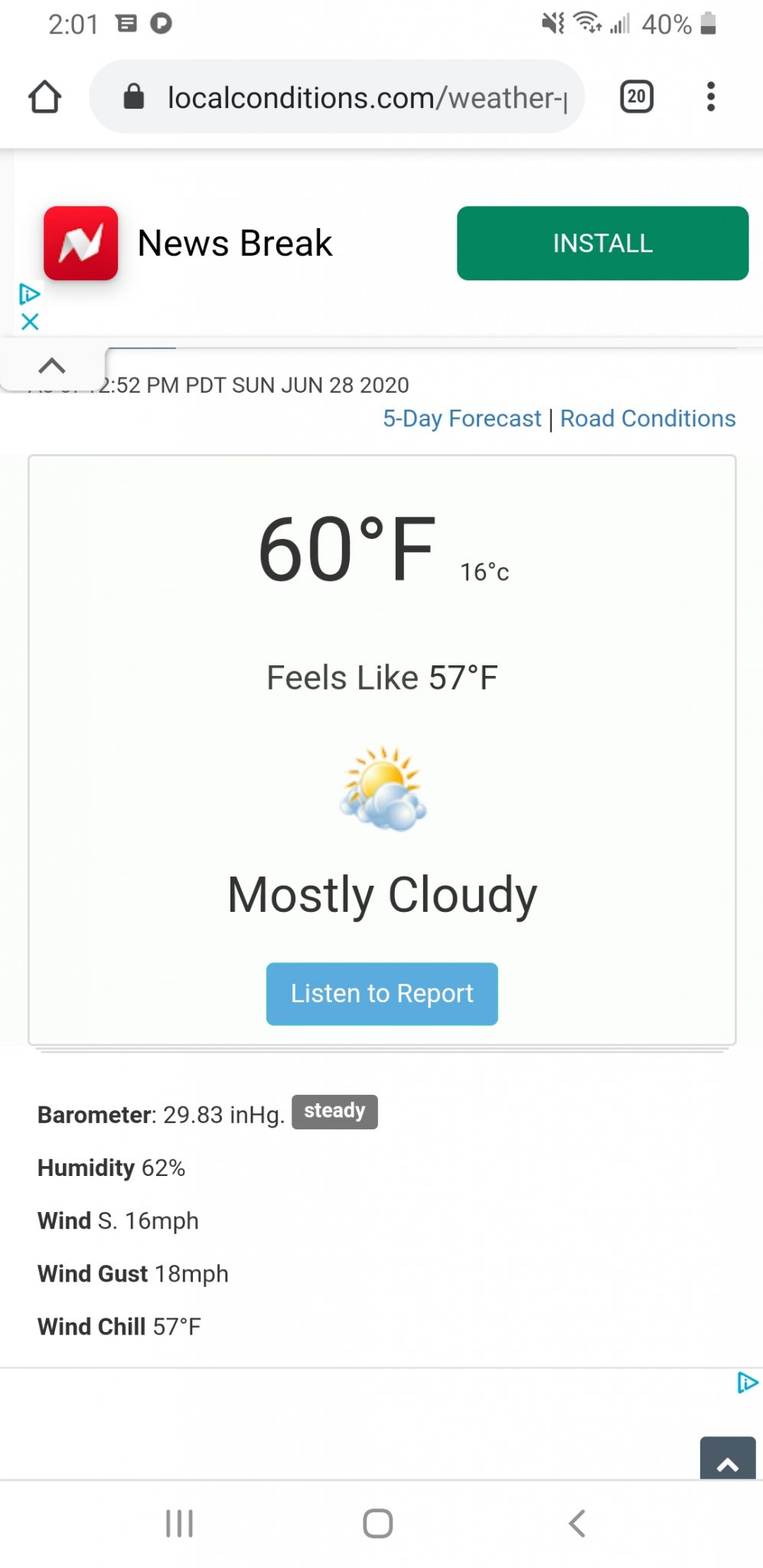Tap the localconditions.com address bar

coord(337,97)
